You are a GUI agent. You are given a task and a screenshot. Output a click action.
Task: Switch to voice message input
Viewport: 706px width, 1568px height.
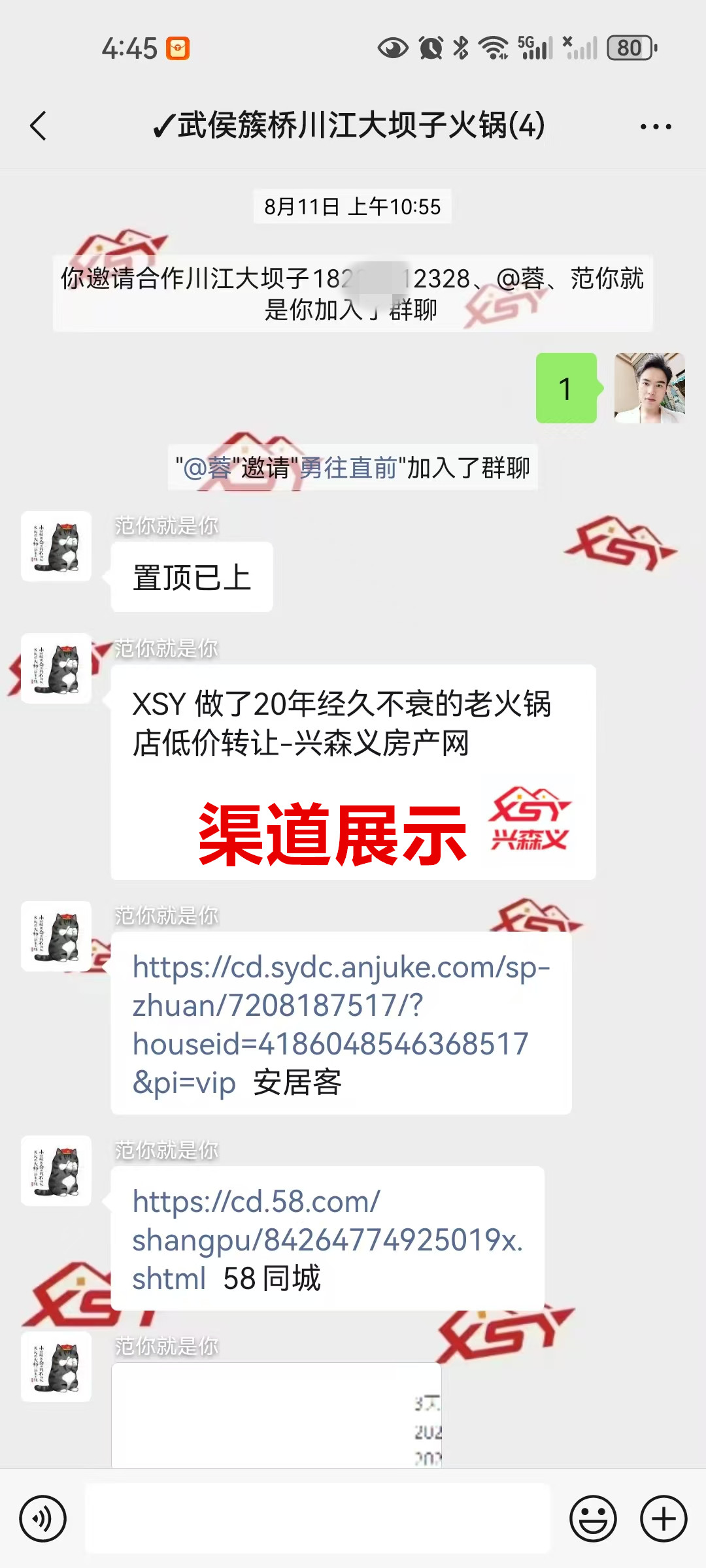pos(43,1518)
